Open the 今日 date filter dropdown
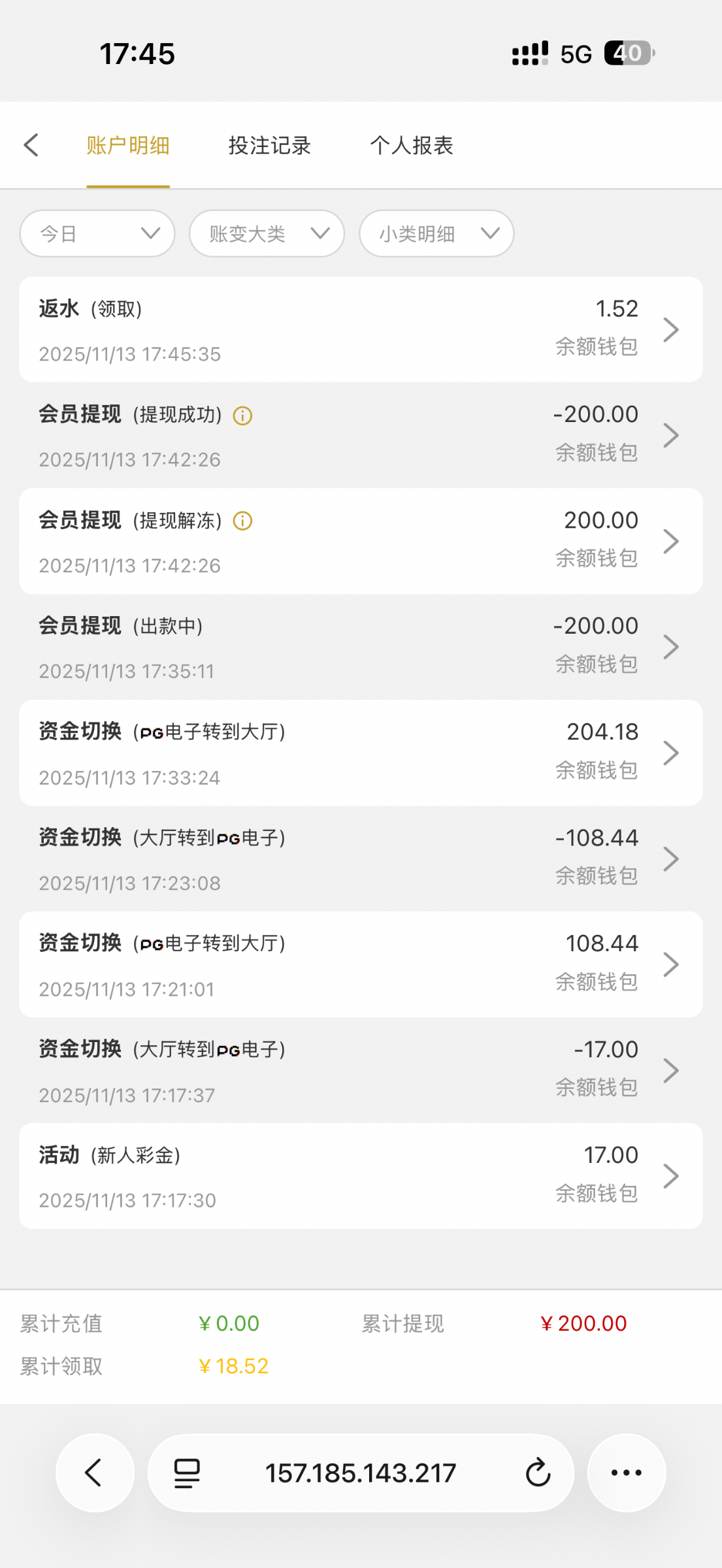The height and width of the screenshot is (1568, 722). [x=97, y=233]
